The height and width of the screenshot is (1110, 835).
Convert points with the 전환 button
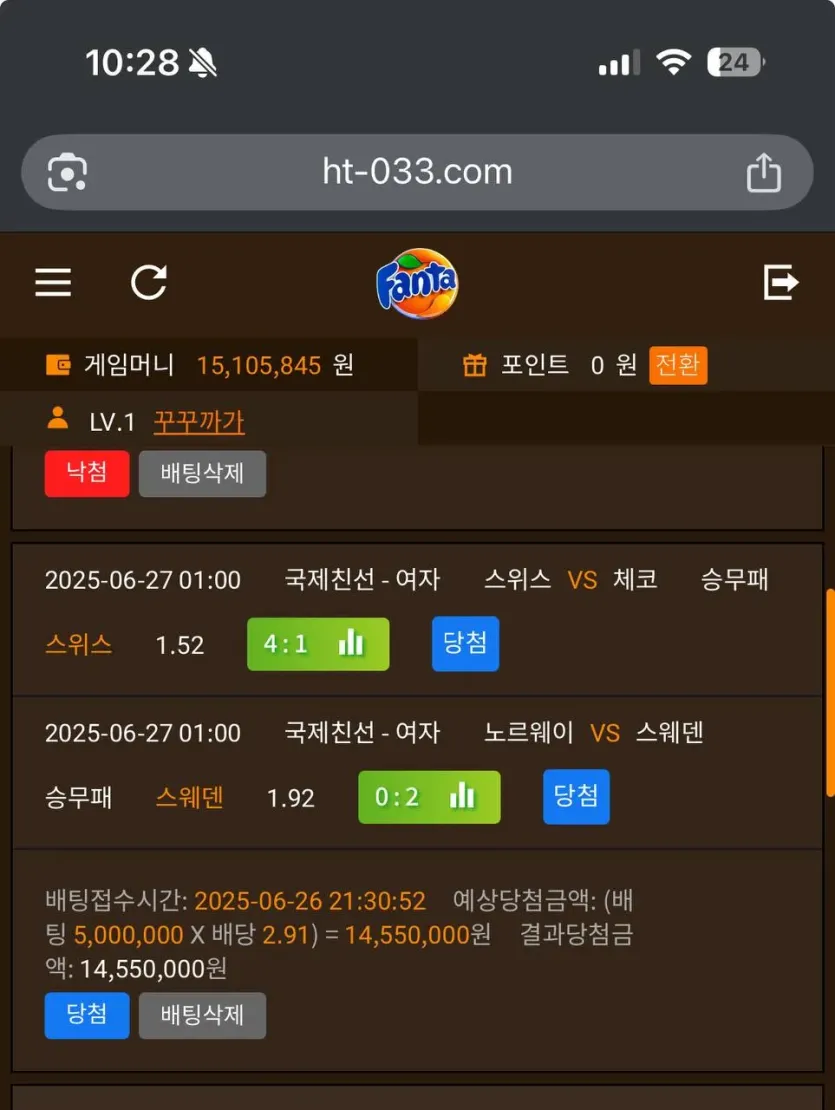pos(678,365)
